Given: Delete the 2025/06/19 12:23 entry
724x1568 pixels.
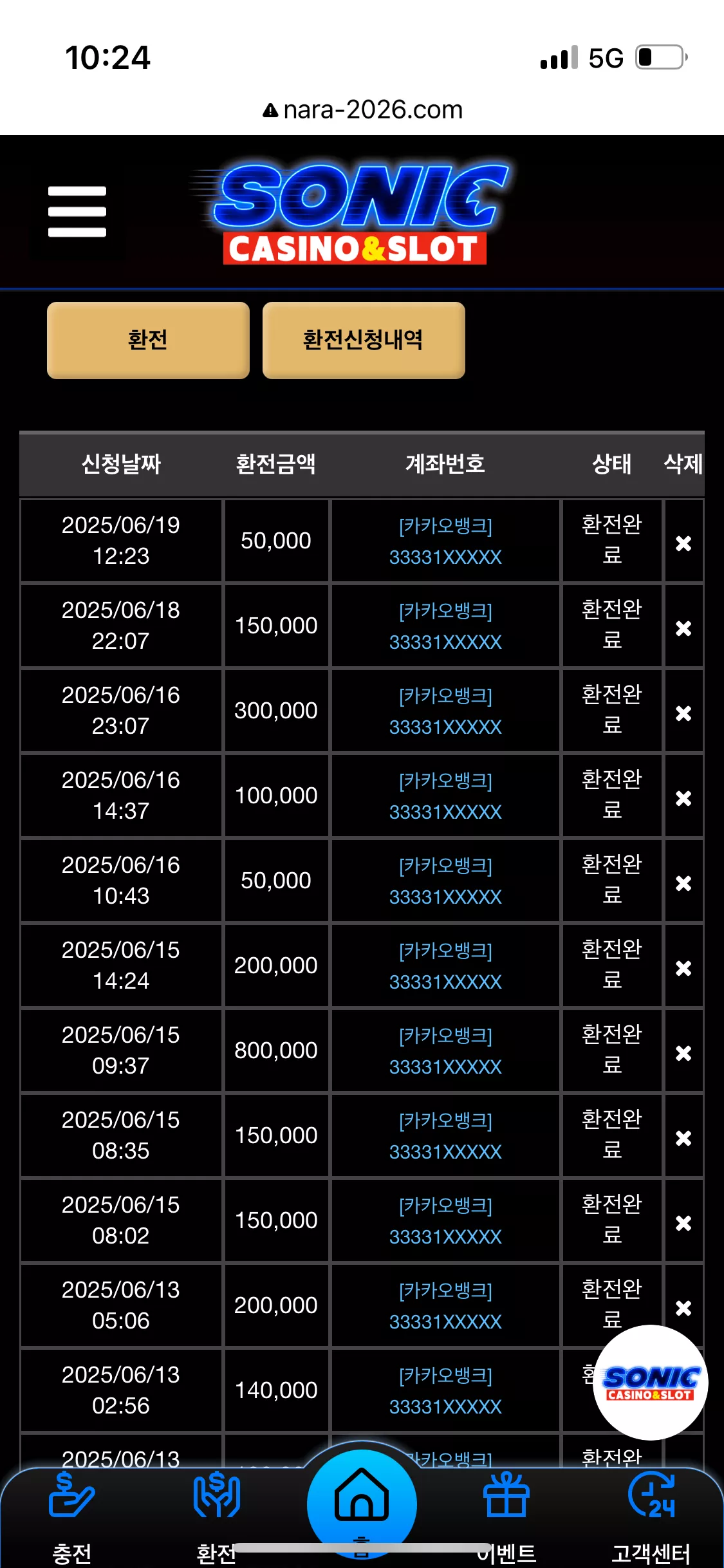Looking at the screenshot, I should 683,543.
